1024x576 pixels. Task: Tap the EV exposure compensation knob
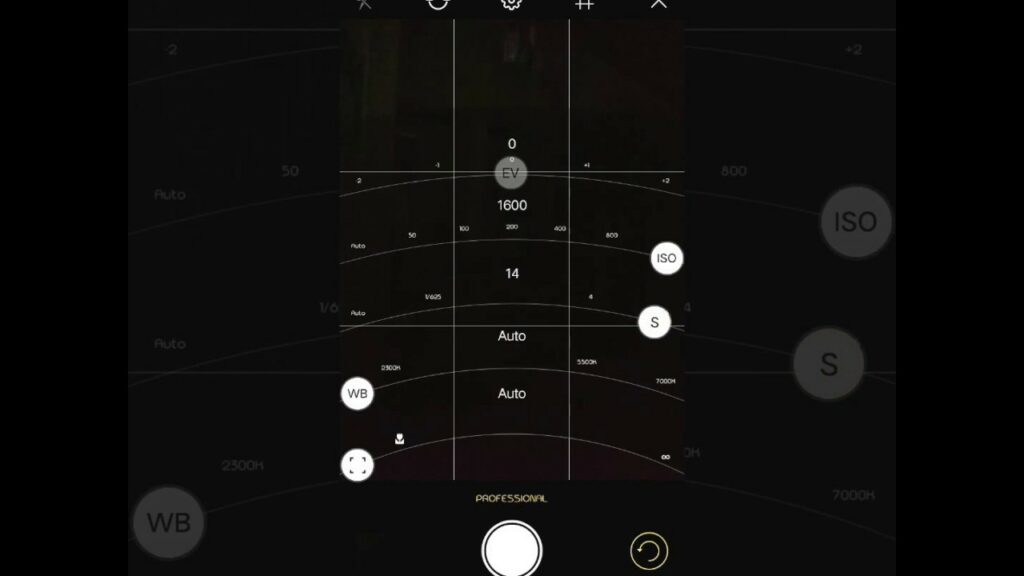tap(511, 173)
